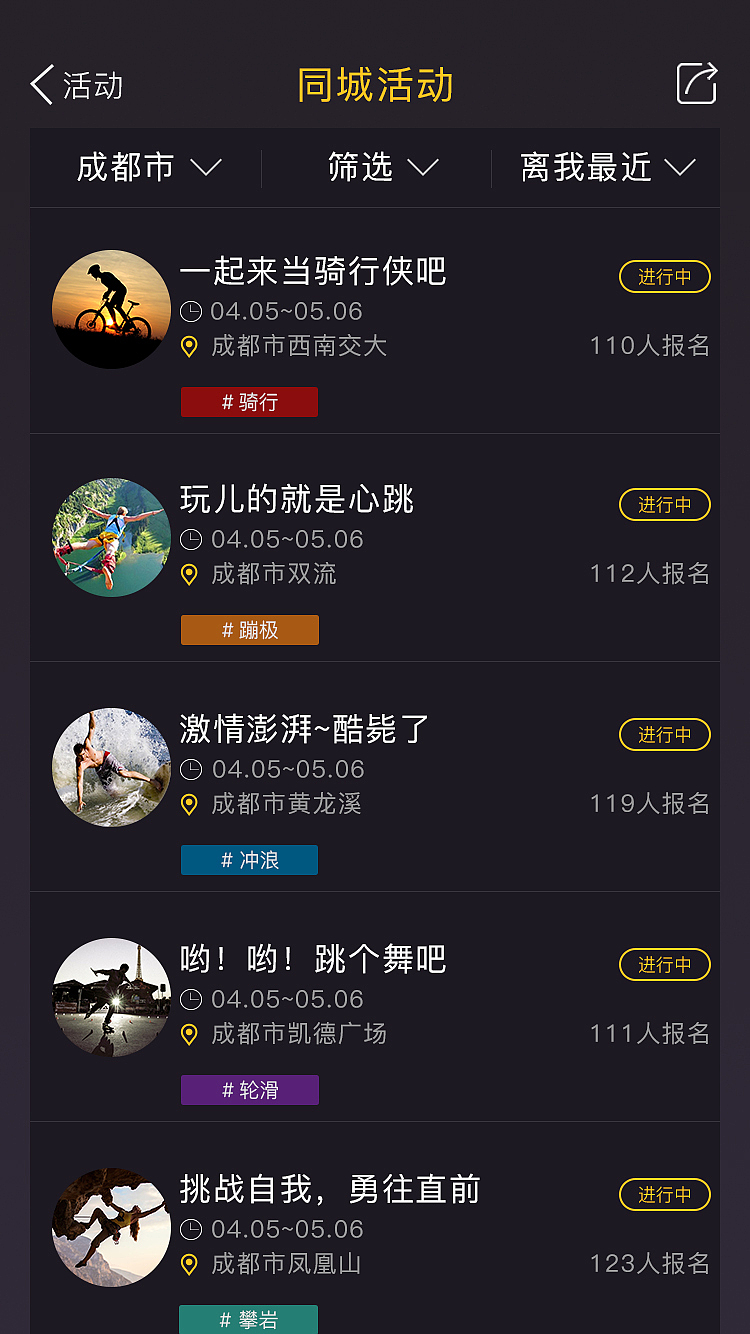Click the back arrow next to 活动
The image size is (750, 1334).
coord(39,86)
